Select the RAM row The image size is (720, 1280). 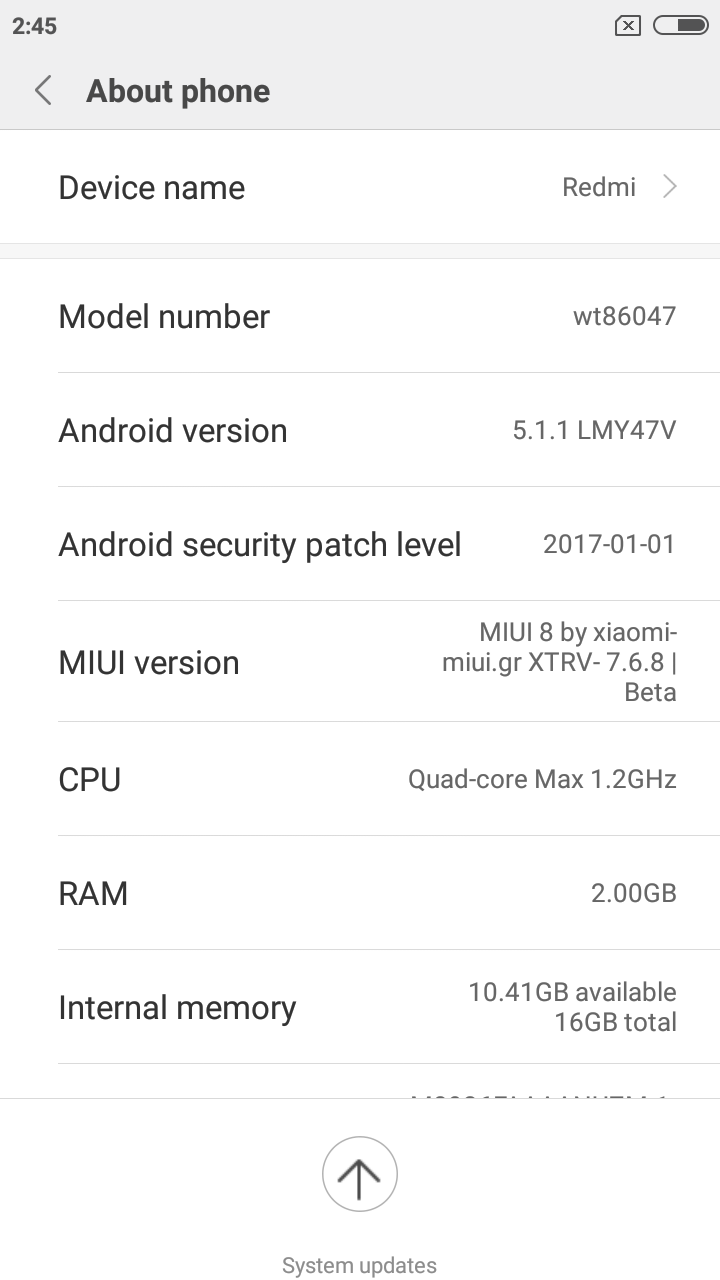[360, 893]
